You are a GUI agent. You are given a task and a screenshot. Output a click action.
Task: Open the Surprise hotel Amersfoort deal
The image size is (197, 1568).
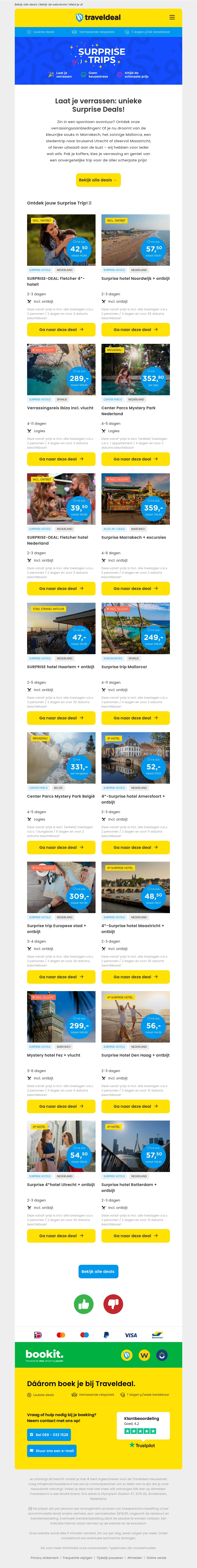[x=135, y=847]
